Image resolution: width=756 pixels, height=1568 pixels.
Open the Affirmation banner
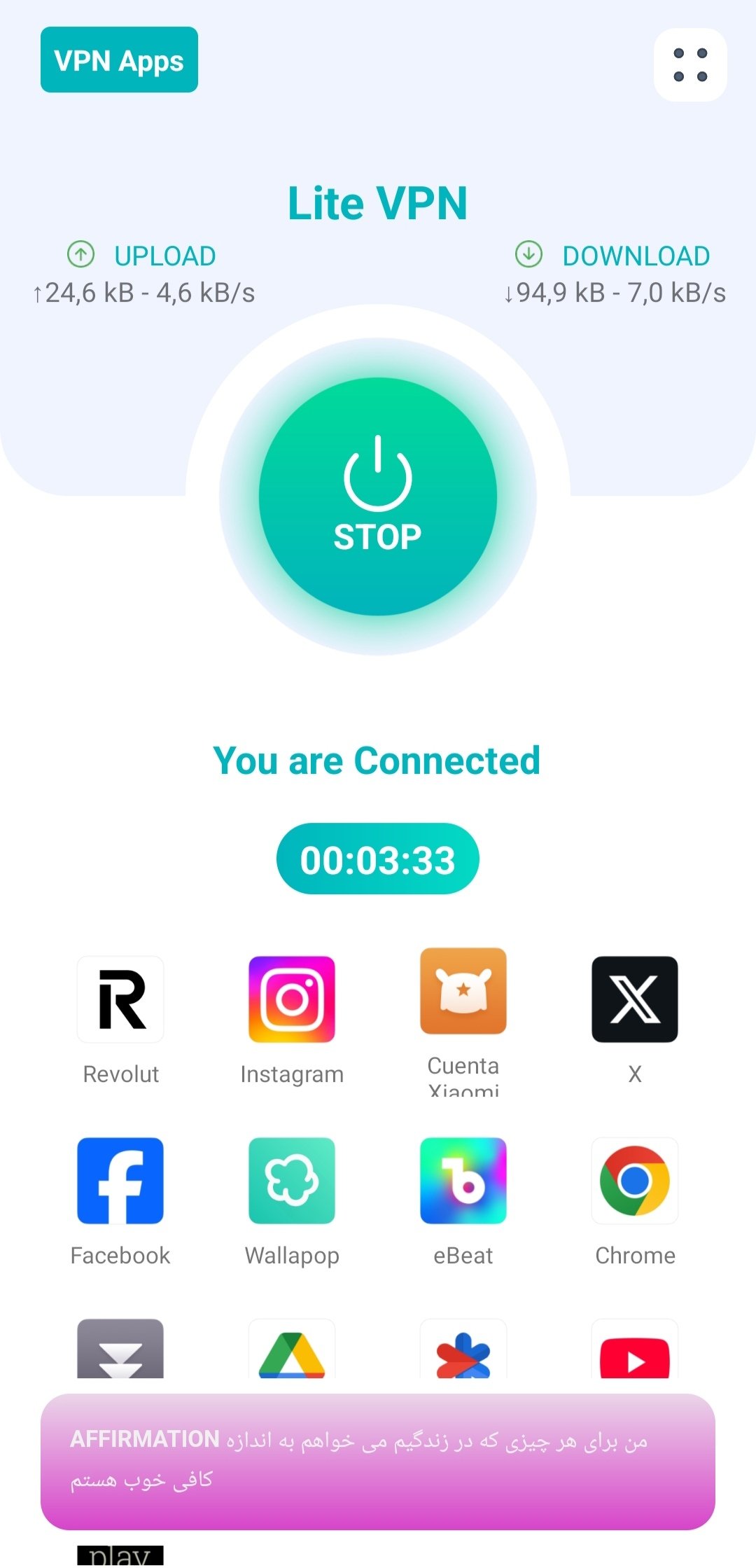click(x=378, y=1461)
